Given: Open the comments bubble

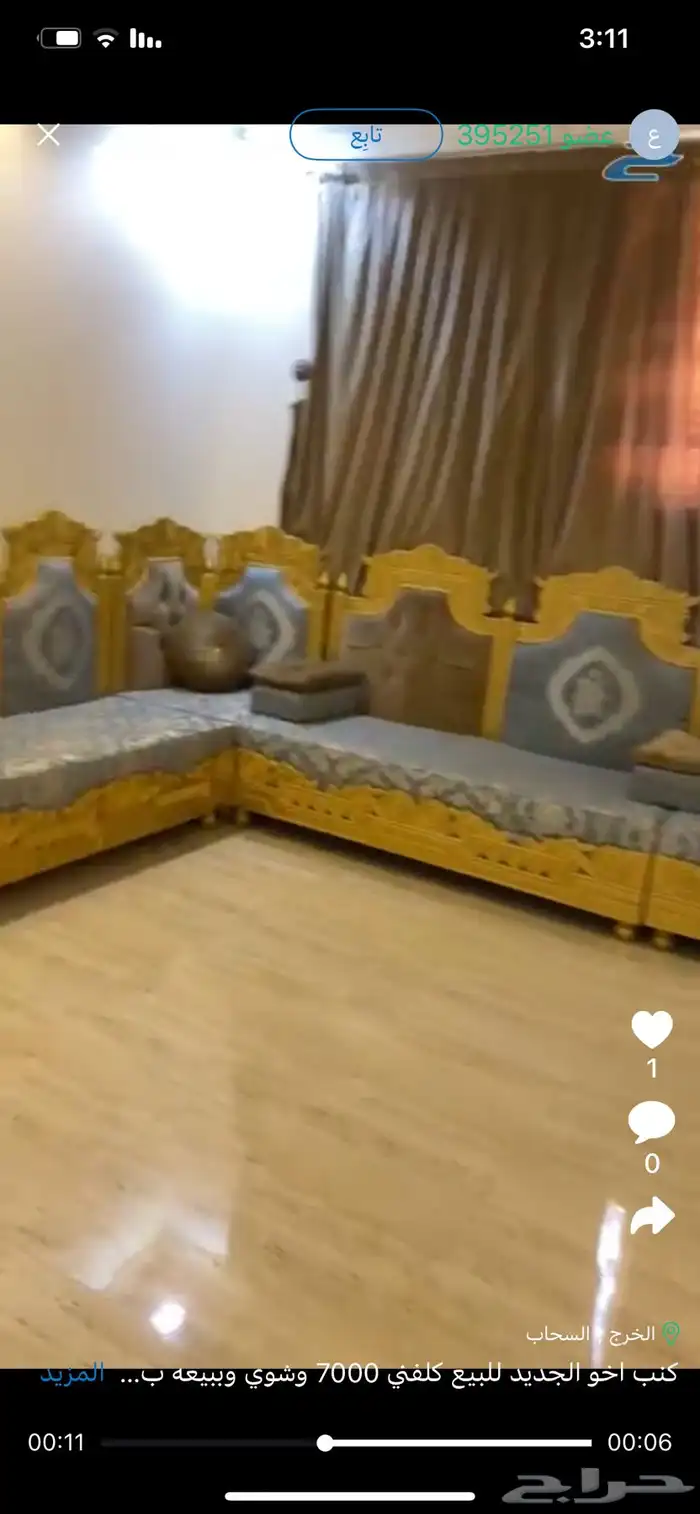Looking at the screenshot, I should click(651, 1123).
